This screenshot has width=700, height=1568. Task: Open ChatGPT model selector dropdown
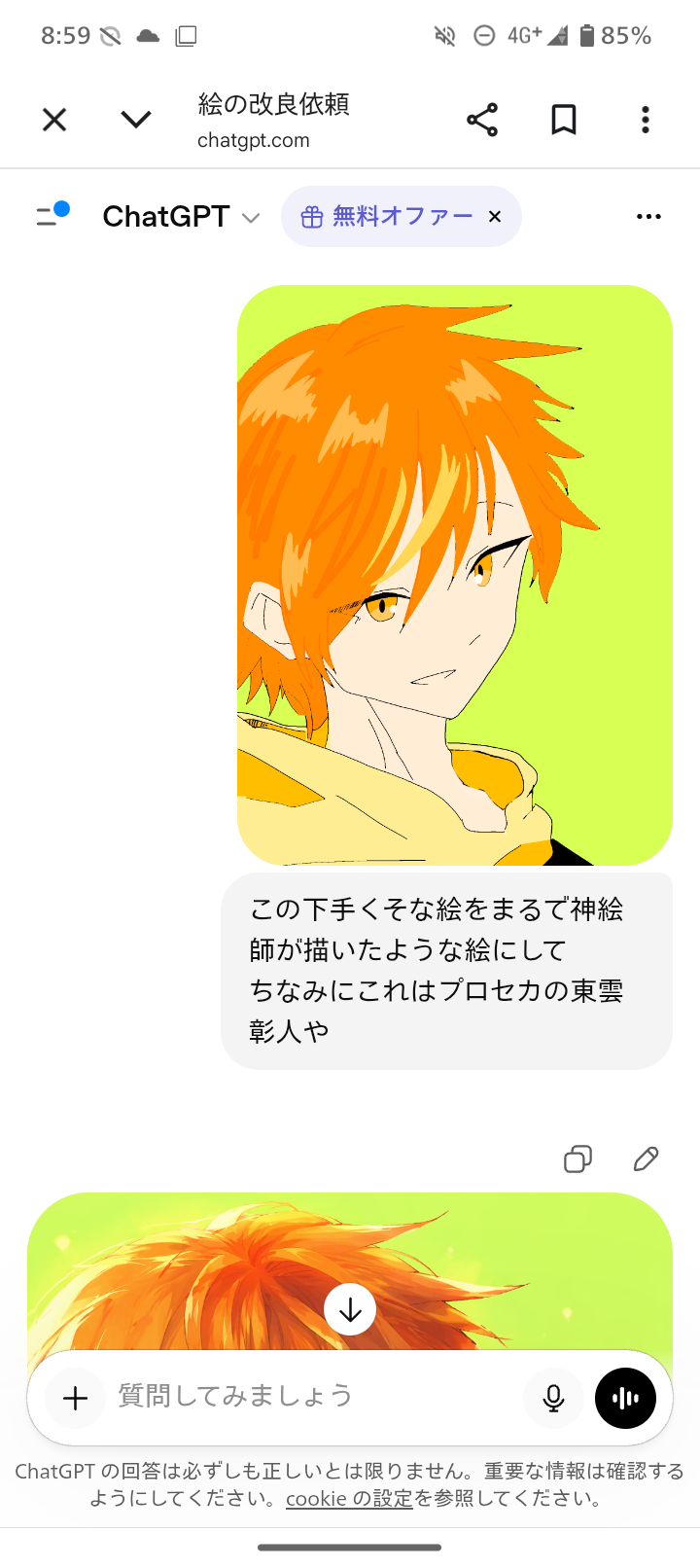pos(182,216)
